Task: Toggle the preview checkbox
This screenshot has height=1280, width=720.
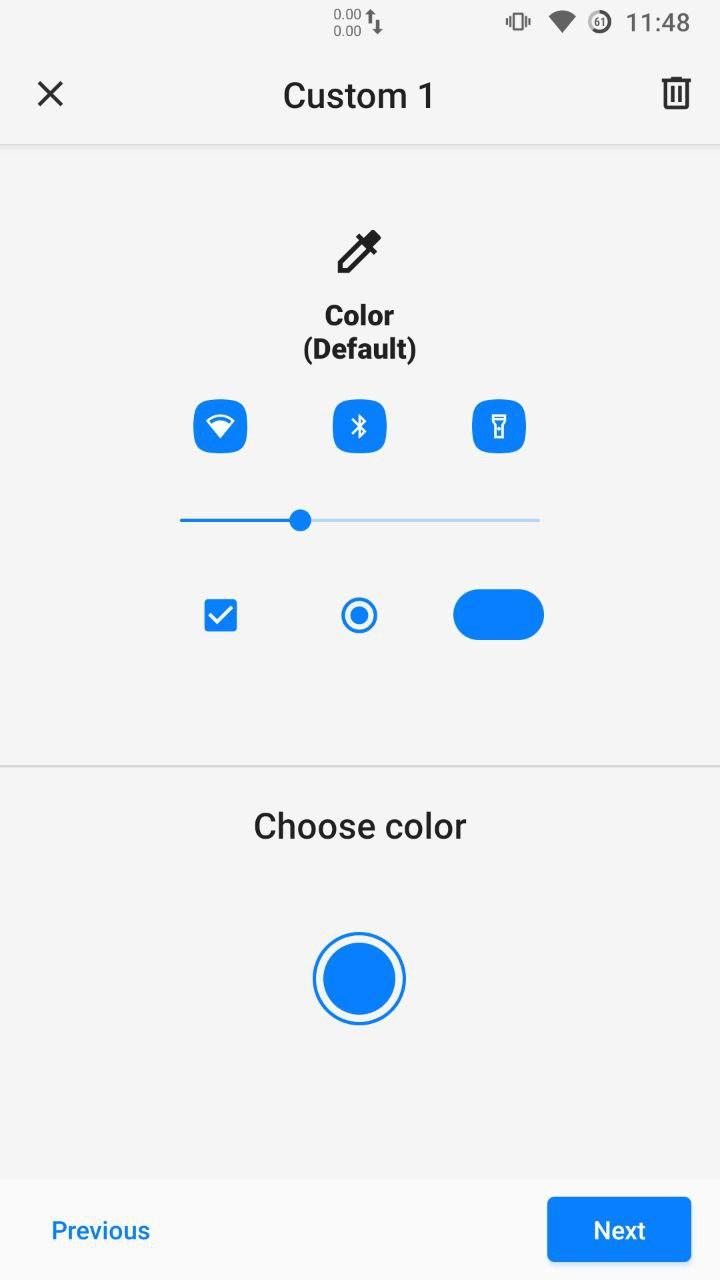Action: pyautogui.click(x=220, y=615)
